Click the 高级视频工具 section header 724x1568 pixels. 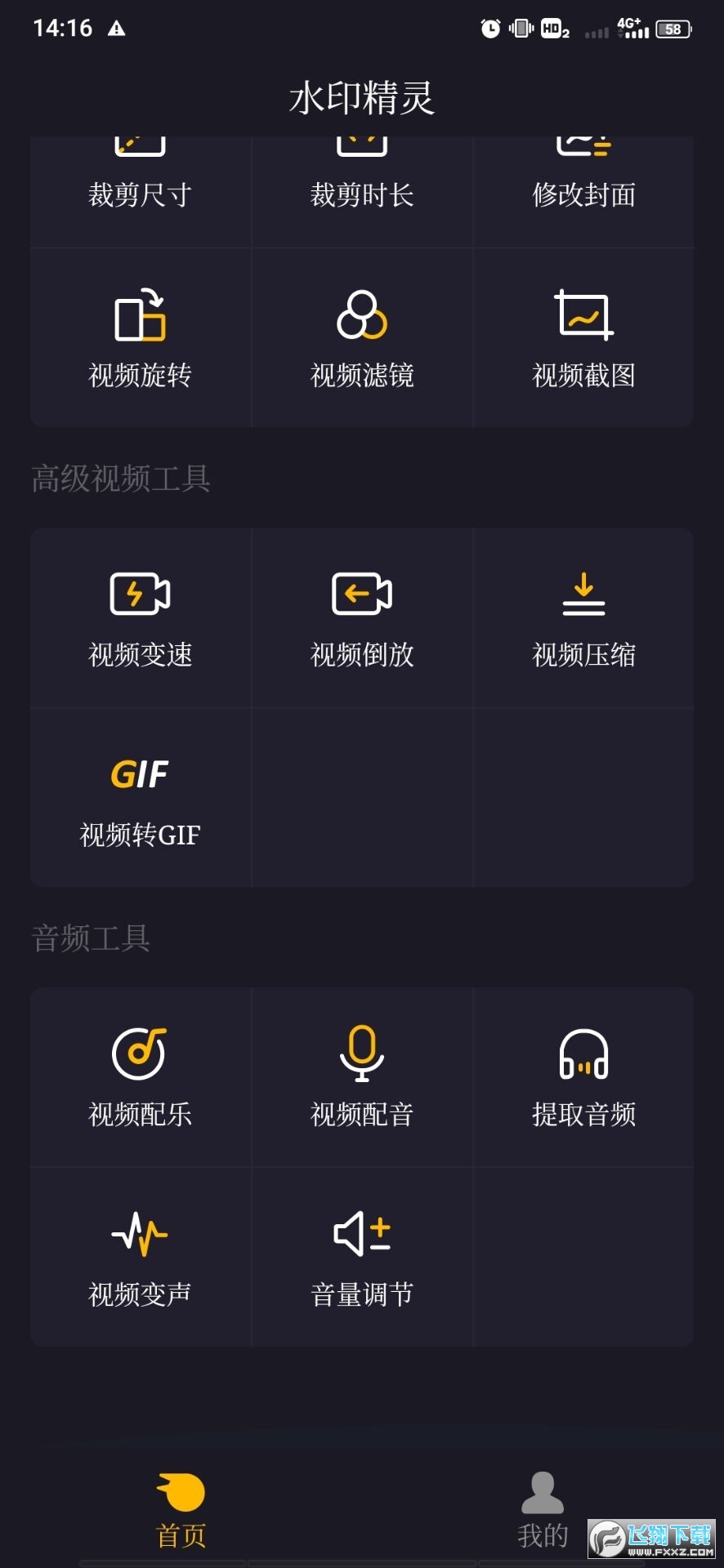pos(119,480)
